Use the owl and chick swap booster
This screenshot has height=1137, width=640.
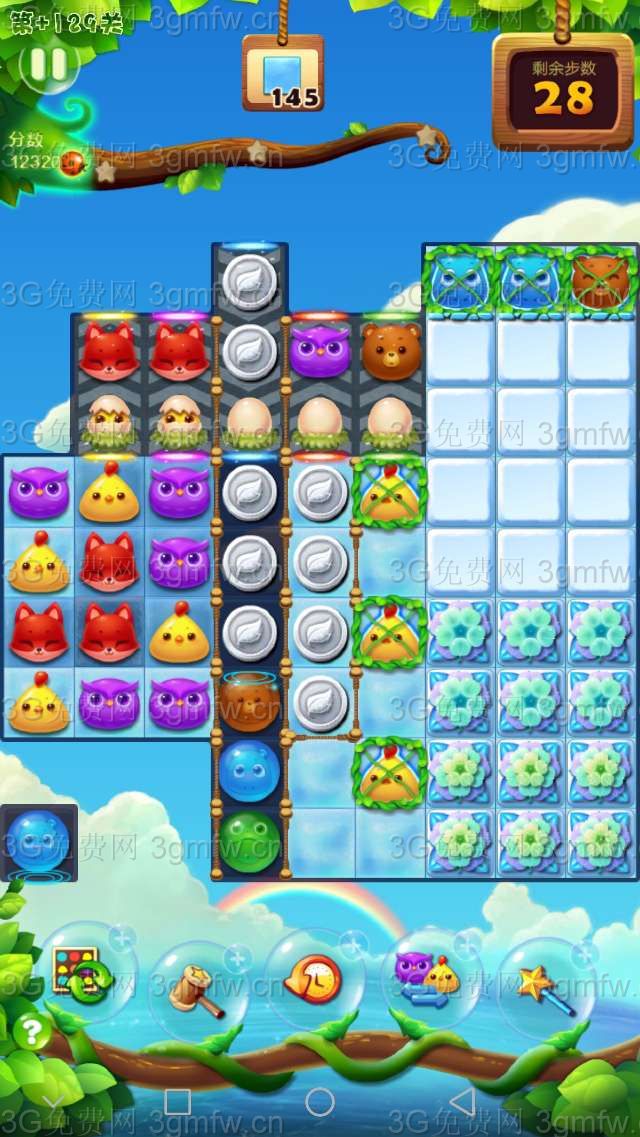[428, 976]
